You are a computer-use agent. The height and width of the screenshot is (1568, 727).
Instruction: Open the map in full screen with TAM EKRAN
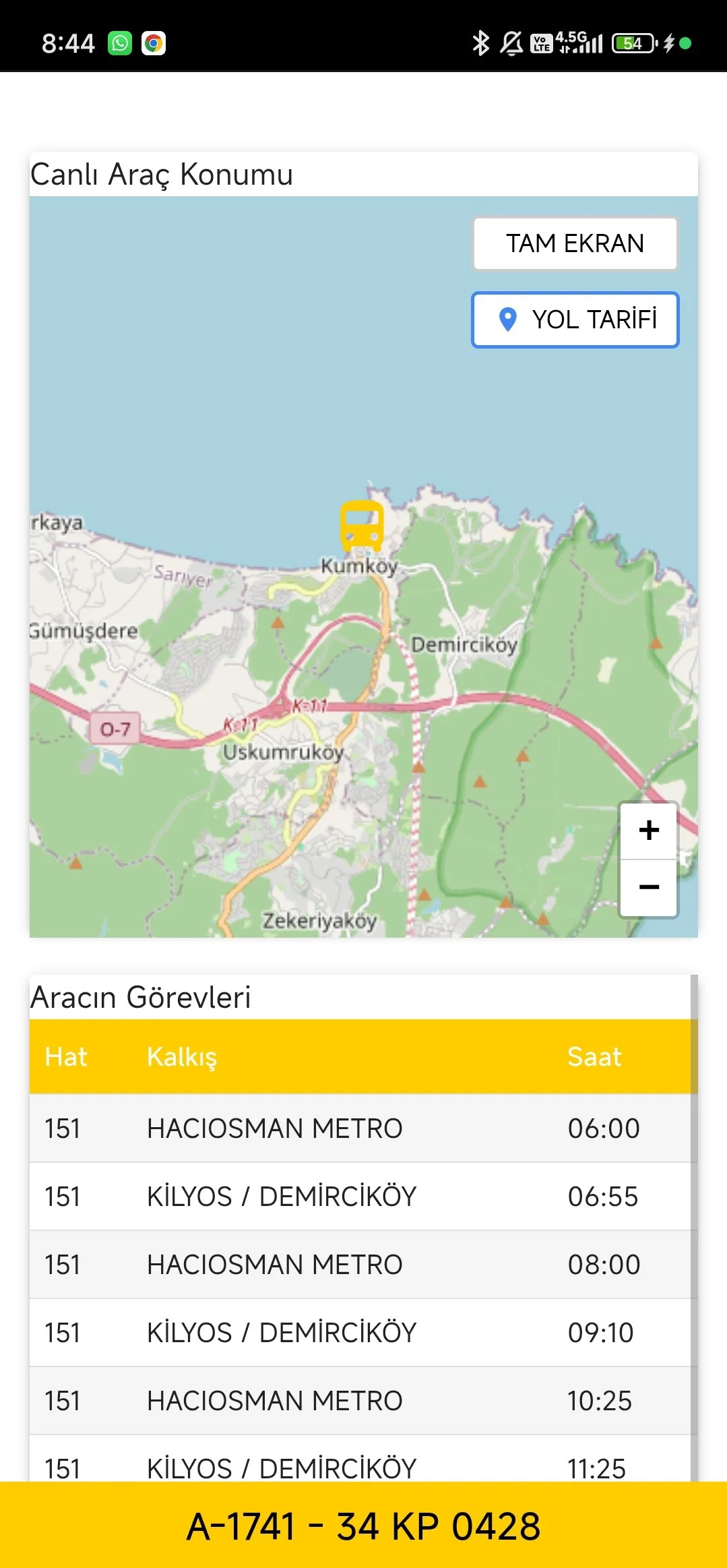pyautogui.click(x=575, y=243)
